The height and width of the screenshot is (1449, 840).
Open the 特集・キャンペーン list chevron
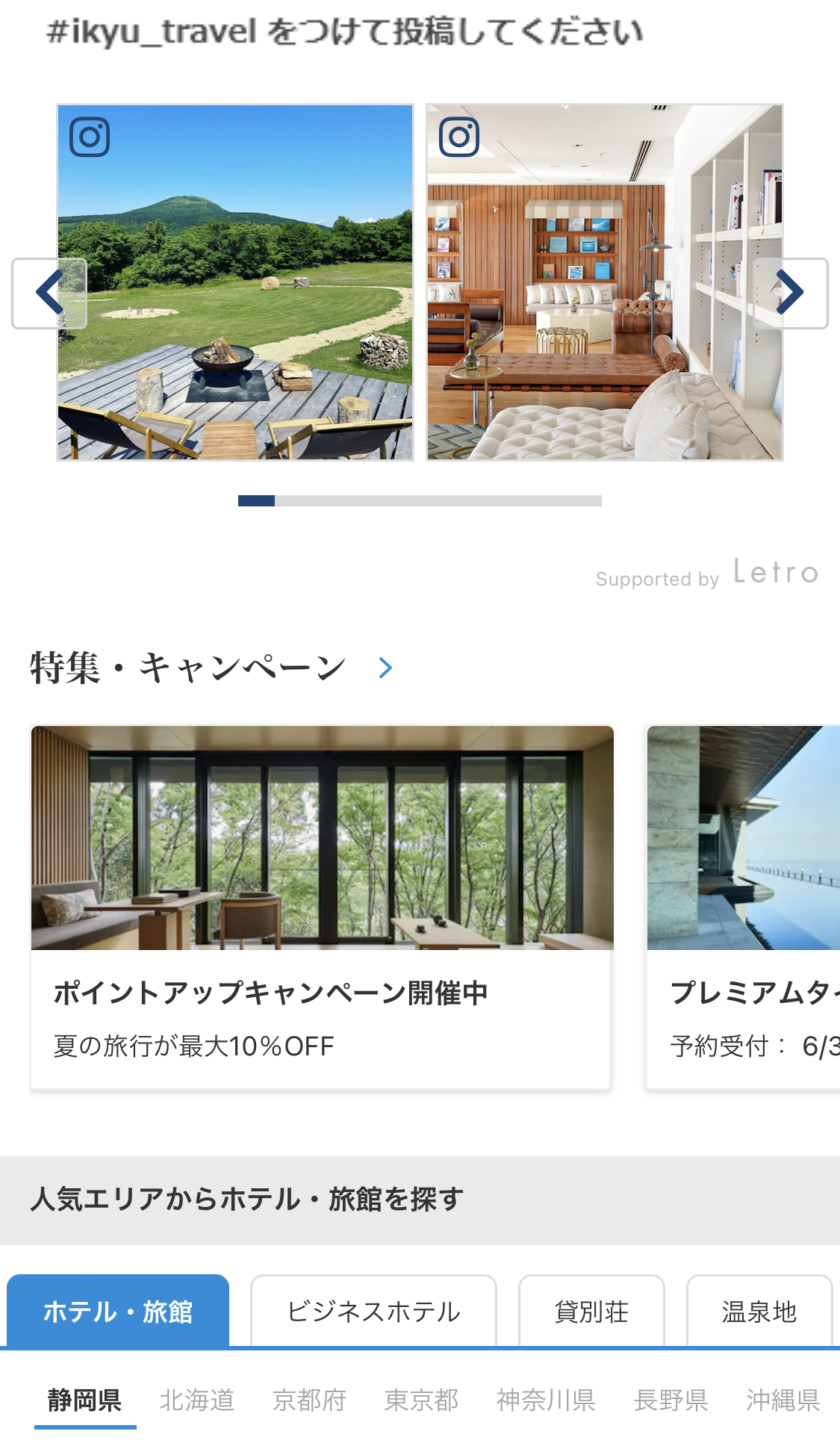click(x=385, y=668)
